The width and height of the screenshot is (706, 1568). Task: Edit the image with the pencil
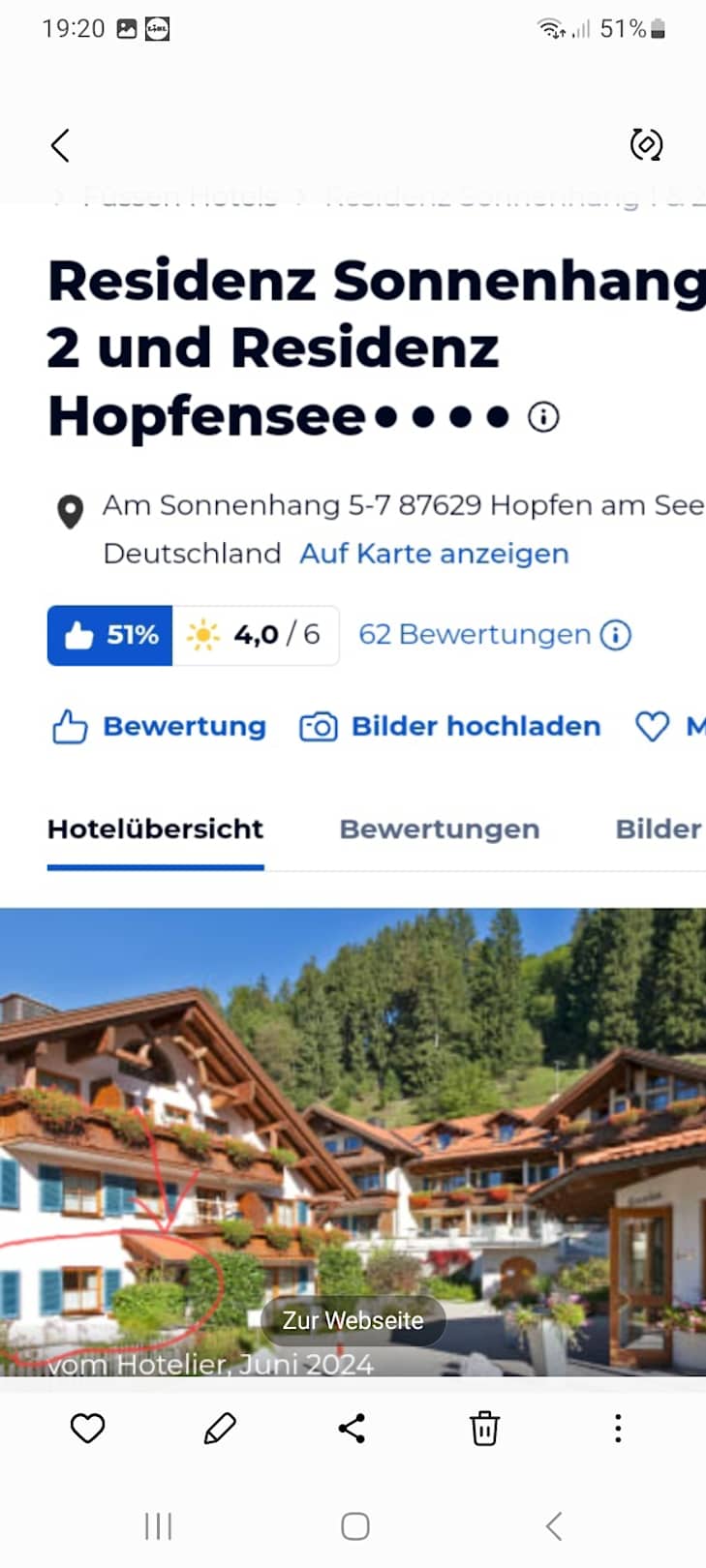tap(220, 1429)
